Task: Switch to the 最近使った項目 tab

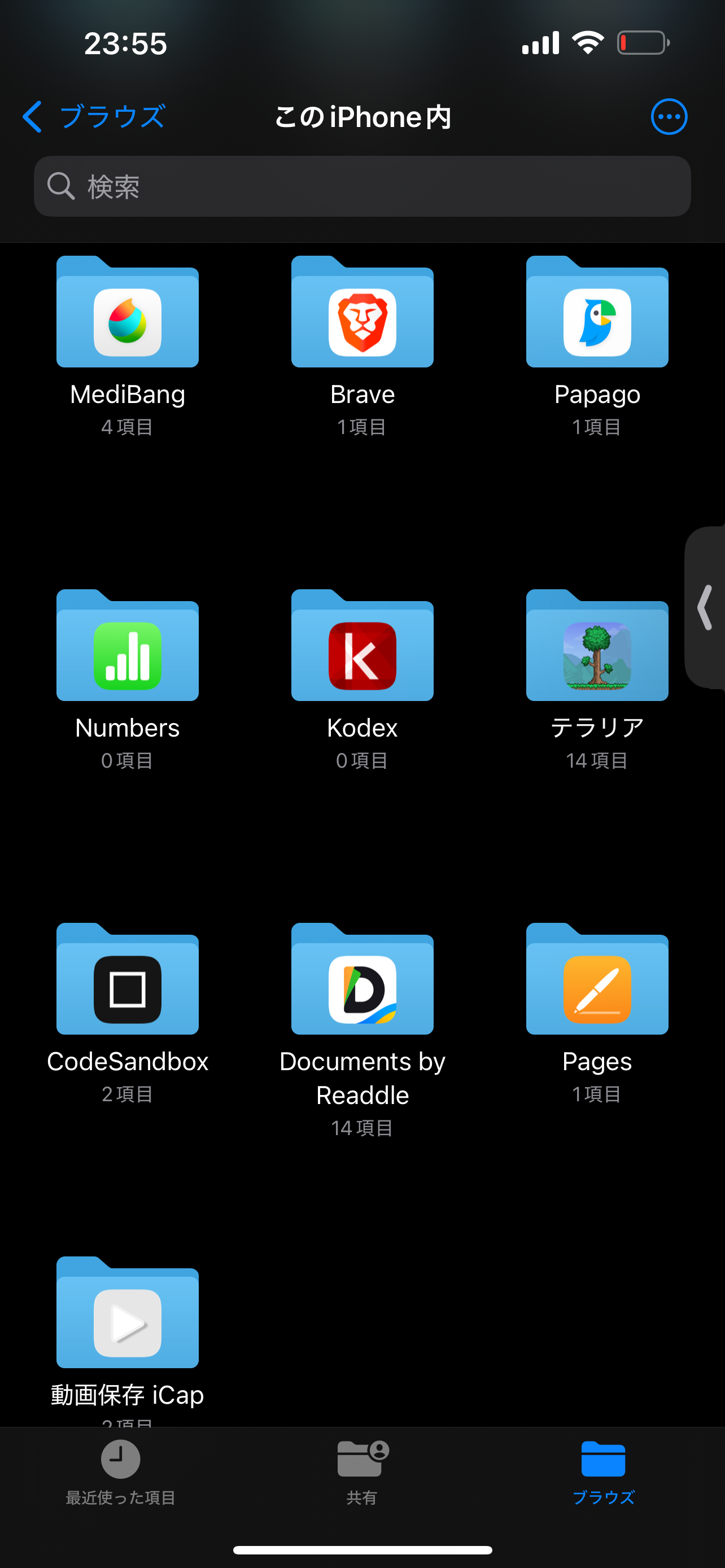Action: click(x=120, y=1470)
